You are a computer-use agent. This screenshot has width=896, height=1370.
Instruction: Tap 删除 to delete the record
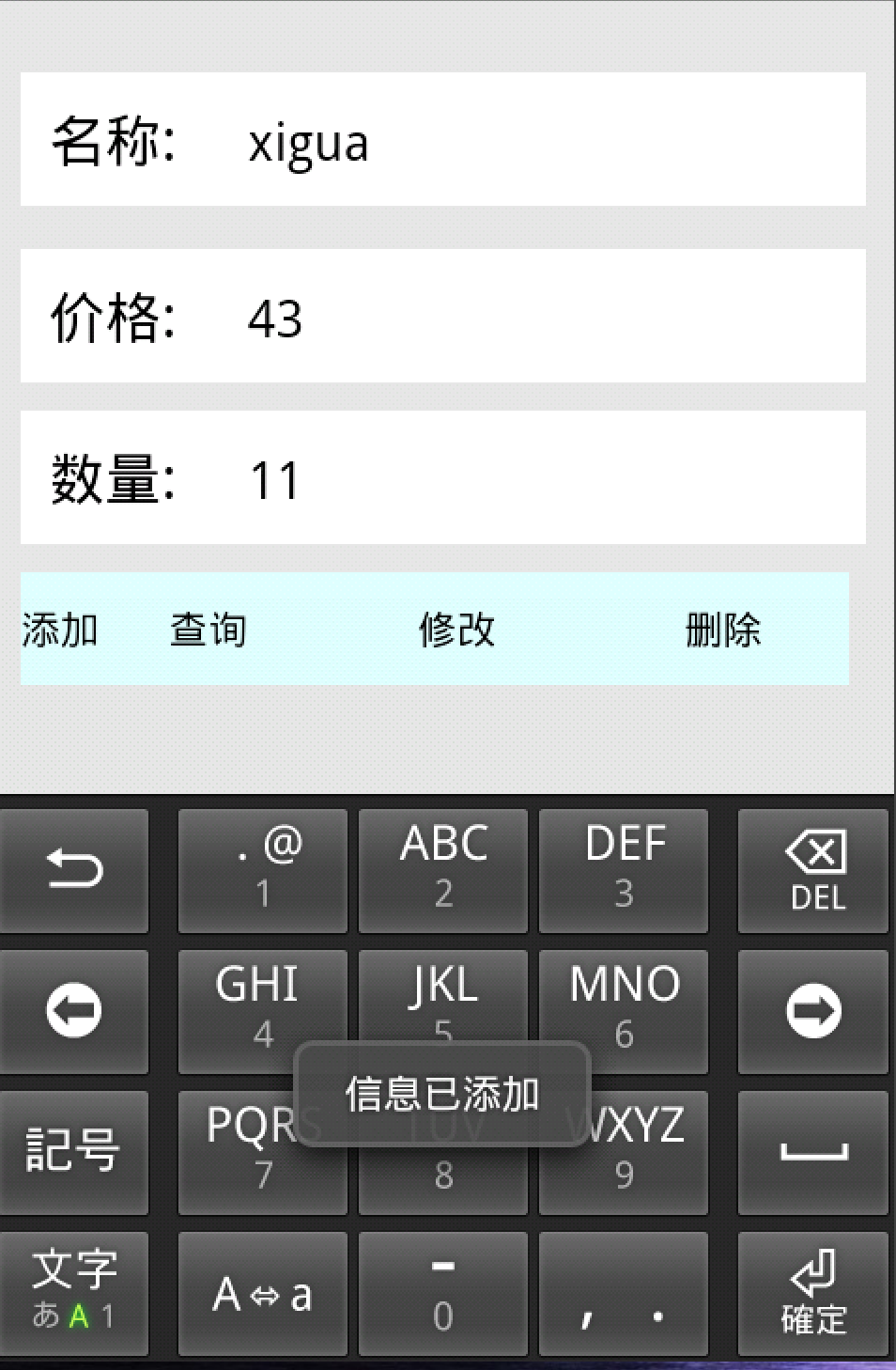pyautogui.click(x=722, y=630)
